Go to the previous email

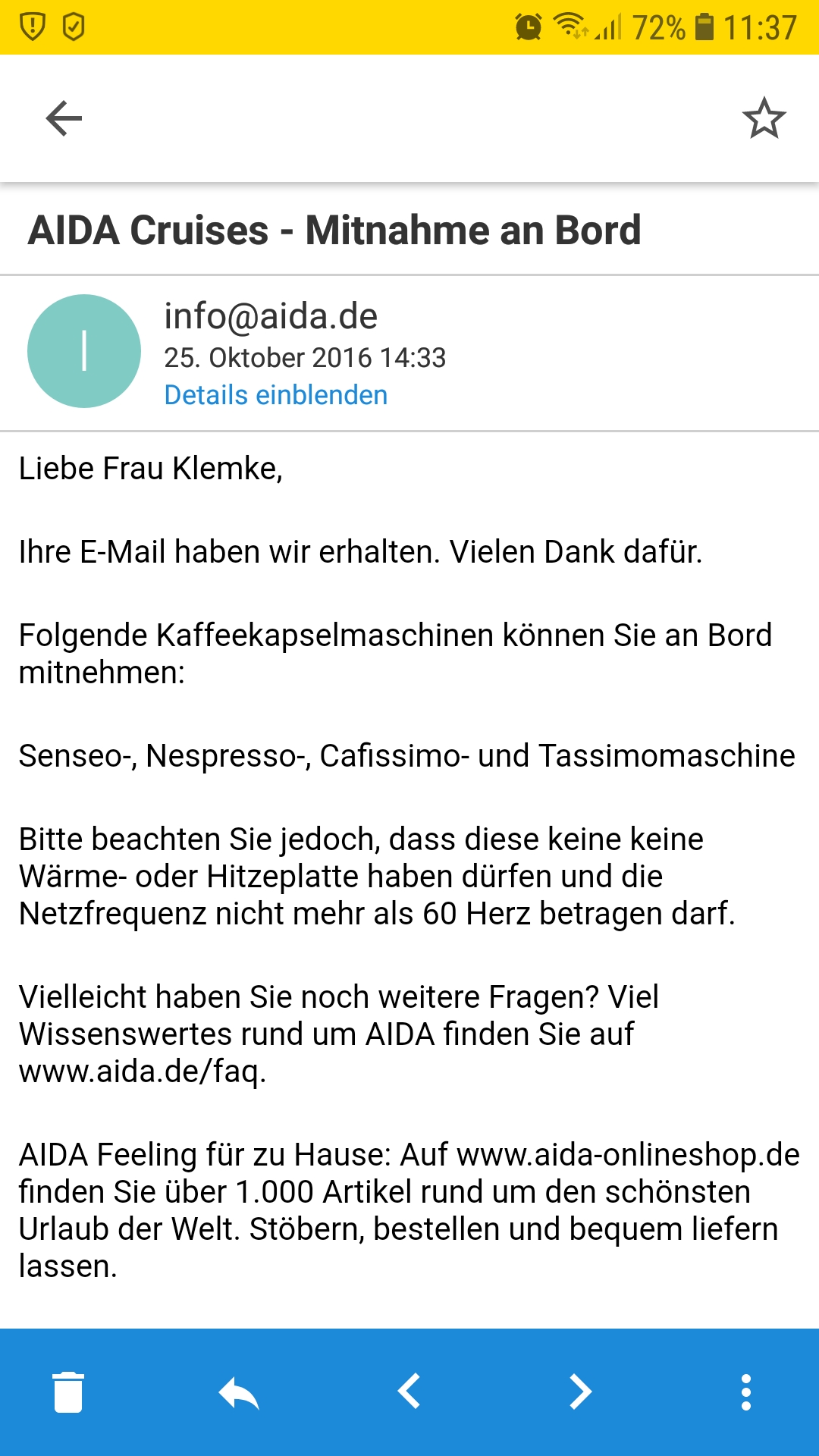409,1392
